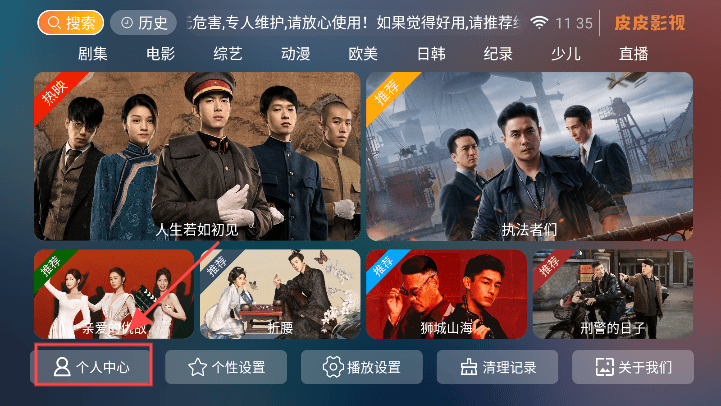This screenshot has width=721, height=406.
Task: Switch to the 纪录 tab
Action: [498, 55]
